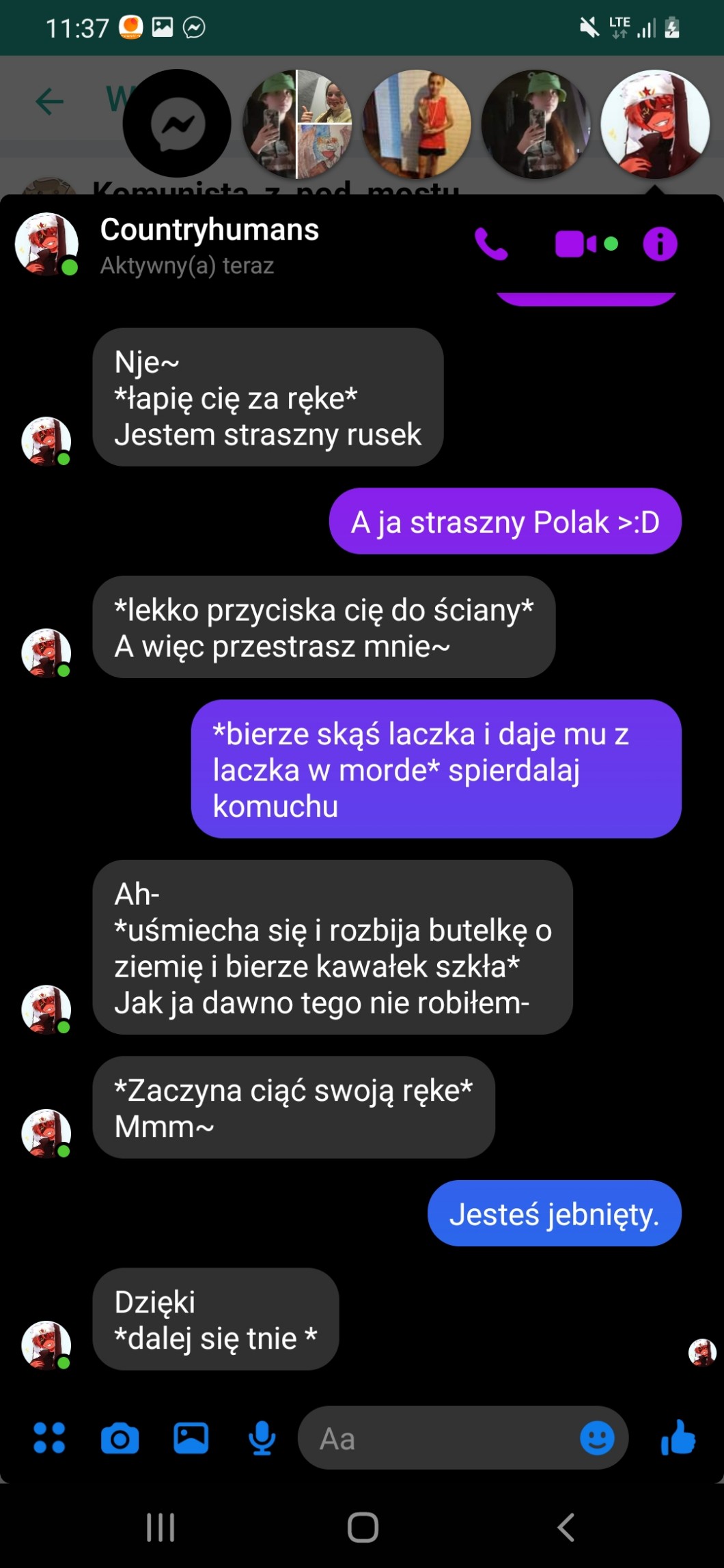Switch to the chat head with red dress
The width and height of the screenshot is (724, 1568).
[416, 124]
